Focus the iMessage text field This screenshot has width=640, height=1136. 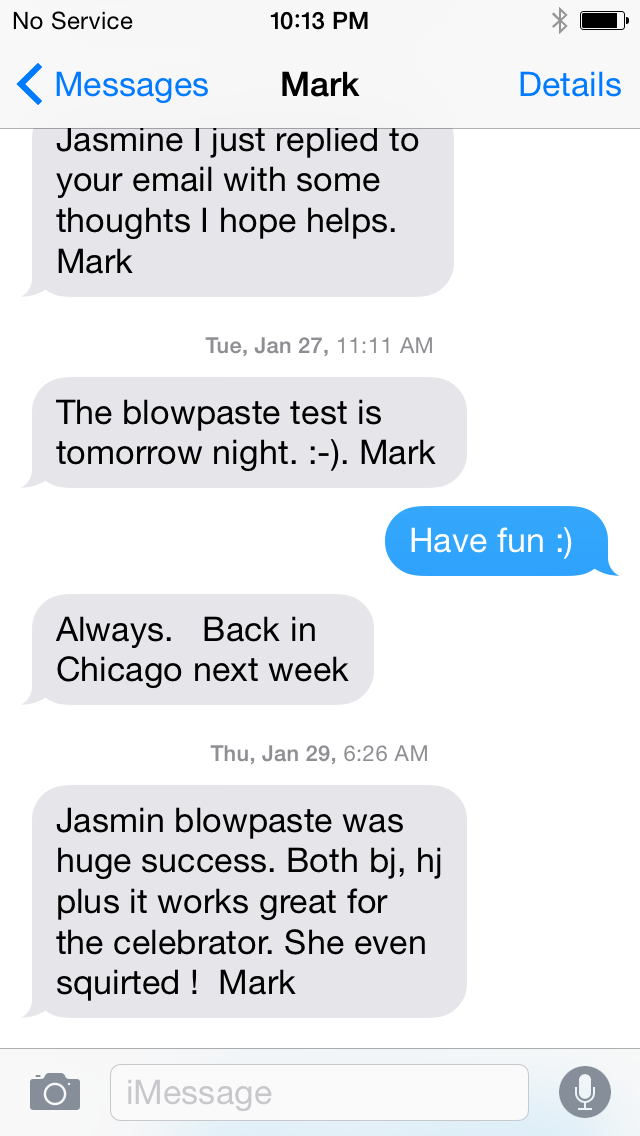[319, 1092]
